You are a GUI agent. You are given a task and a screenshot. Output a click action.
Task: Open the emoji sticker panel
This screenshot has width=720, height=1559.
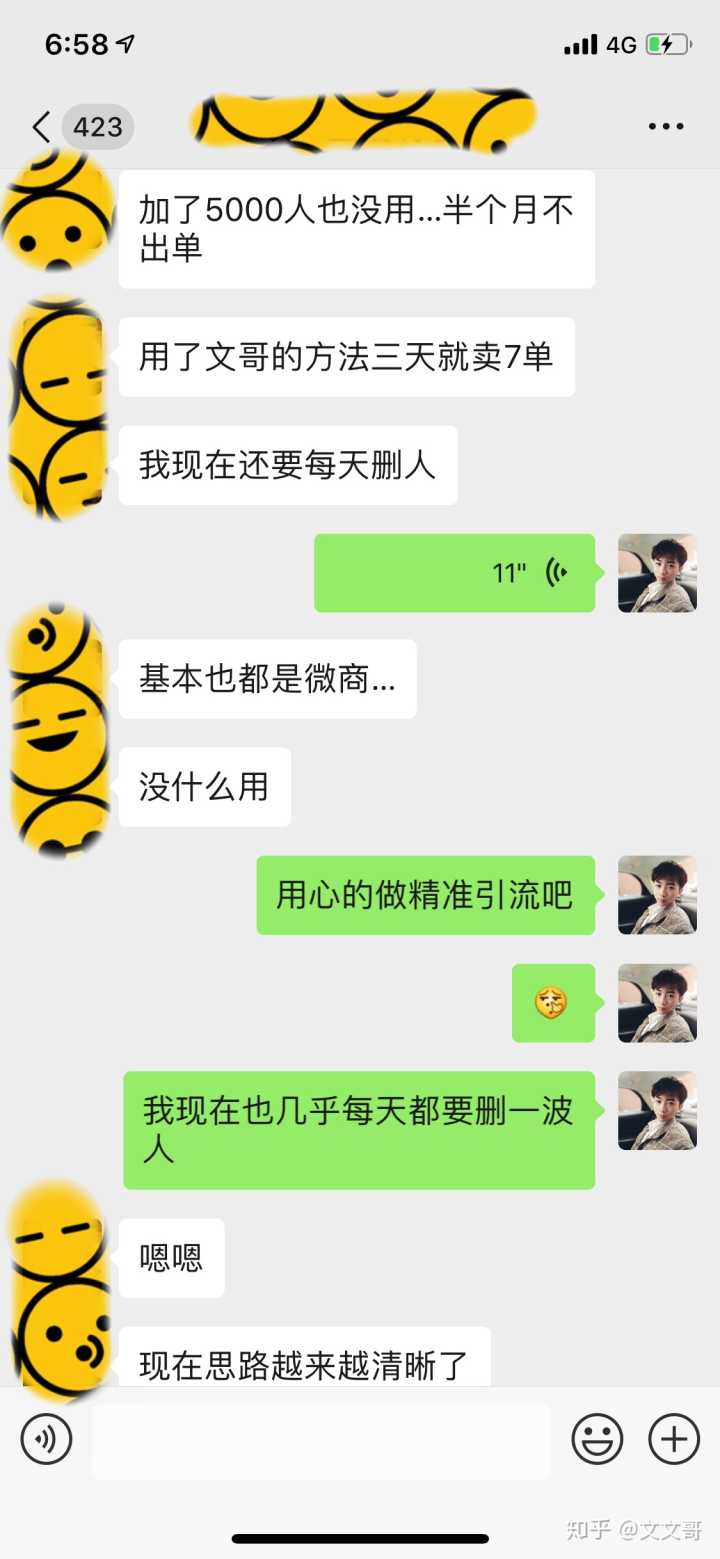point(597,1440)
